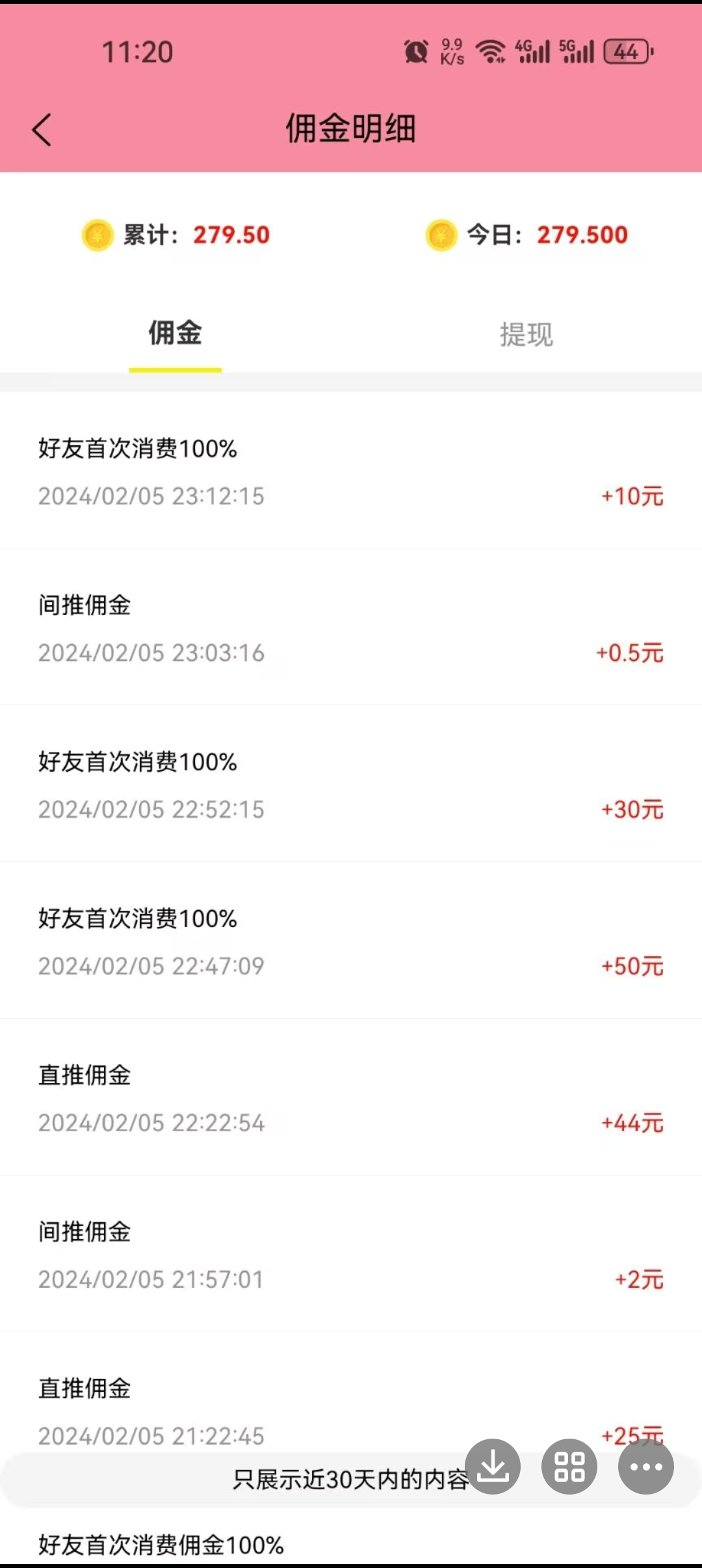Screen dimensions: 702x1568
Task: Tap the download icon button
Action: click(493, 1466)
